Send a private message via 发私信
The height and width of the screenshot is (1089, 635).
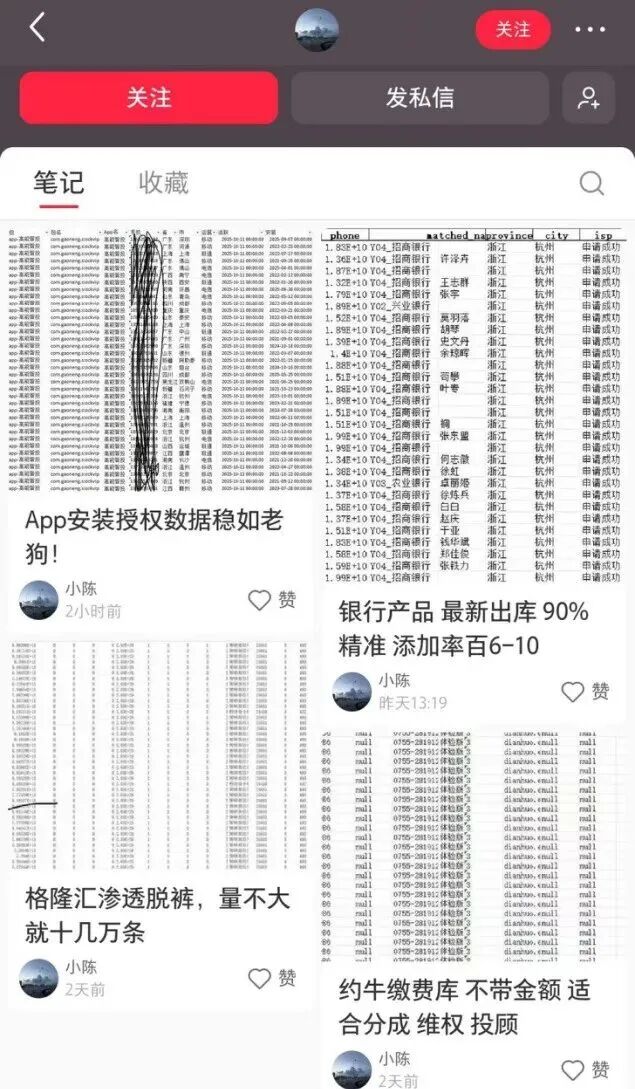[420, 98]
